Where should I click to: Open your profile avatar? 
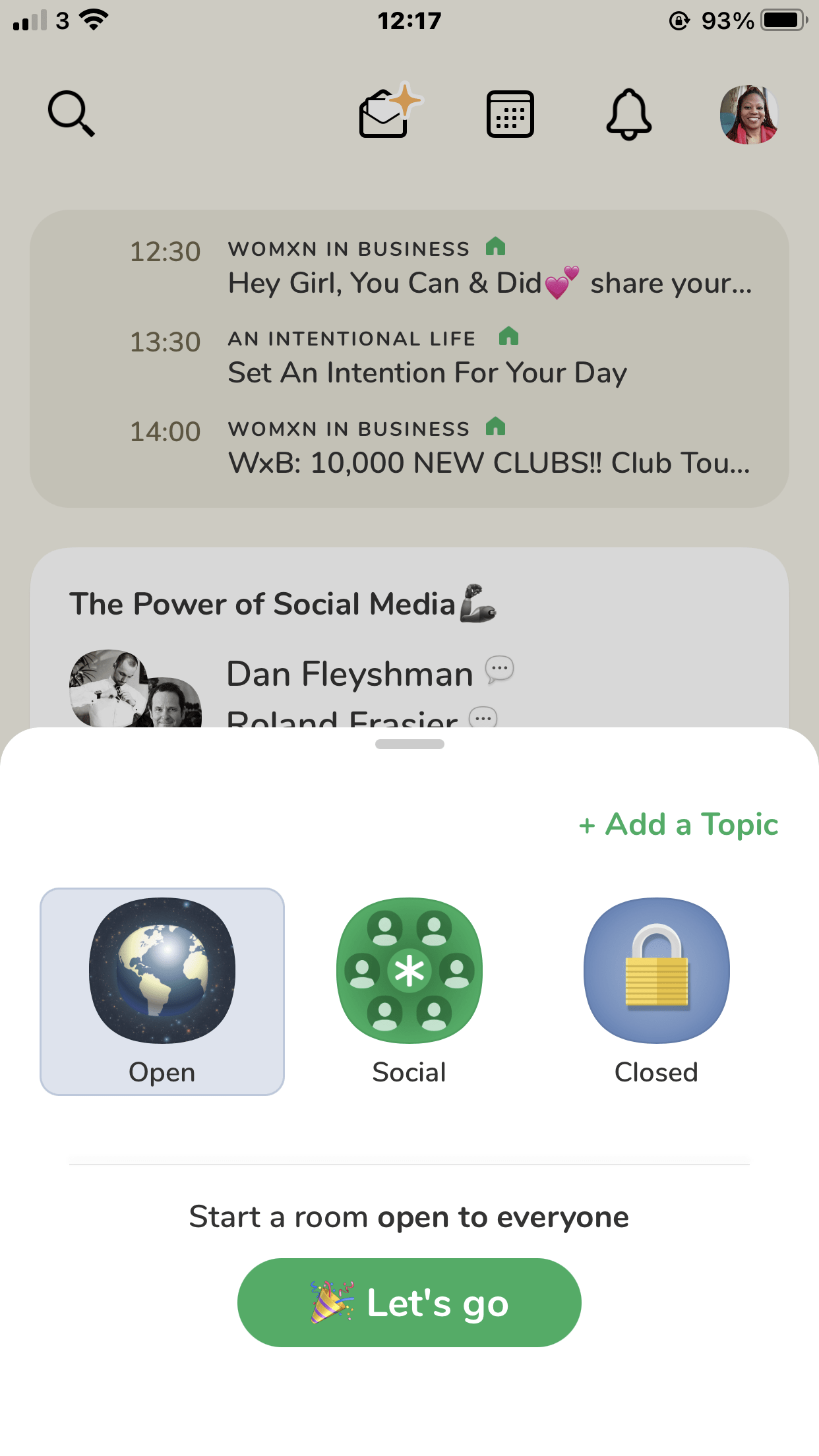pos(748,114)
